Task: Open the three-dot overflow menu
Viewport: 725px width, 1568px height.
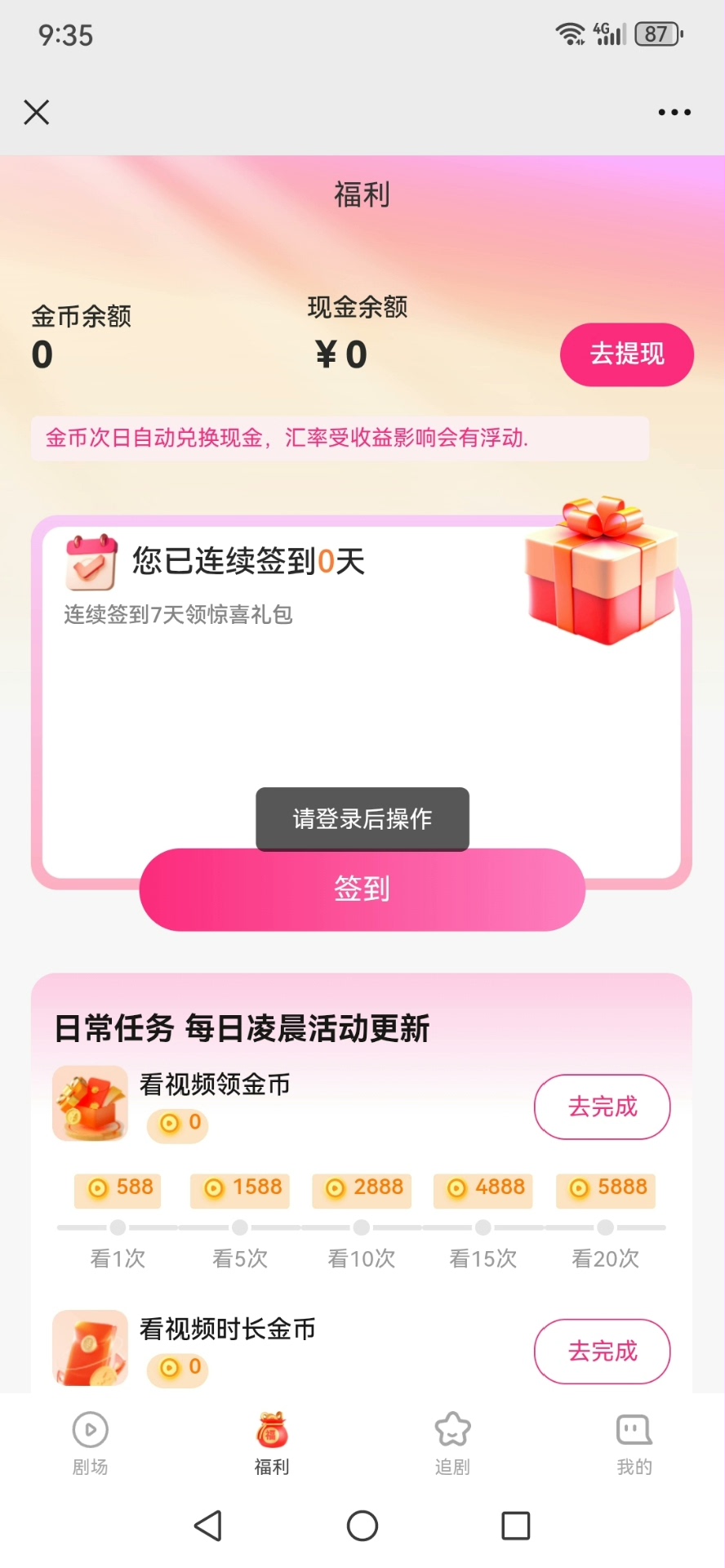Action: coord(674,112)
